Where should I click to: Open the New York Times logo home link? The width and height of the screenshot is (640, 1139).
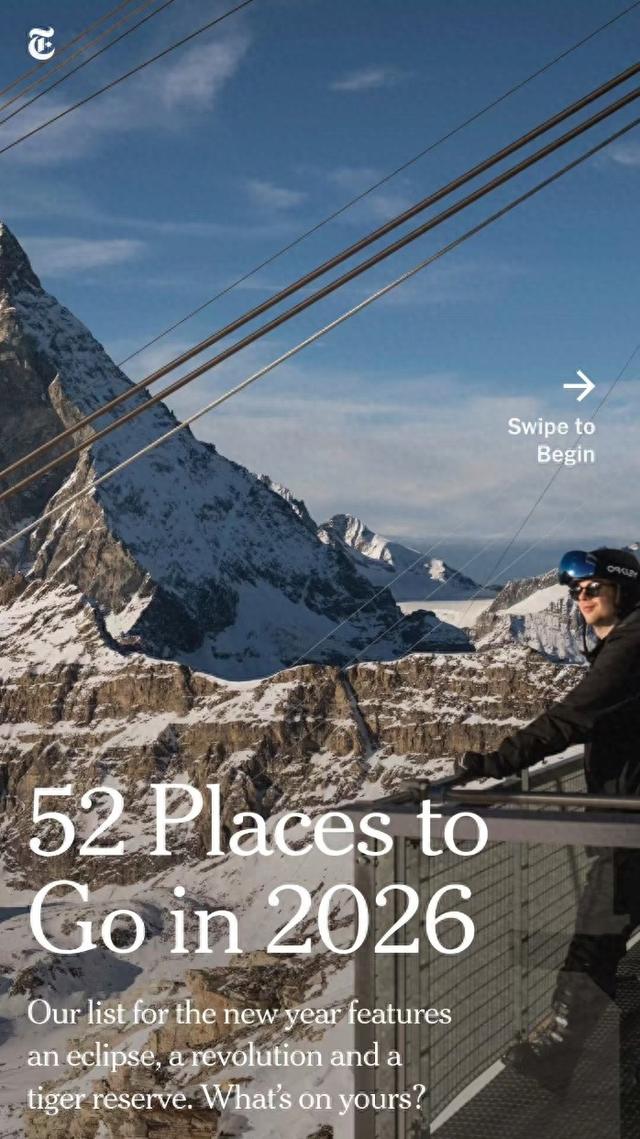pyautogui.click(x=41, y=44)
